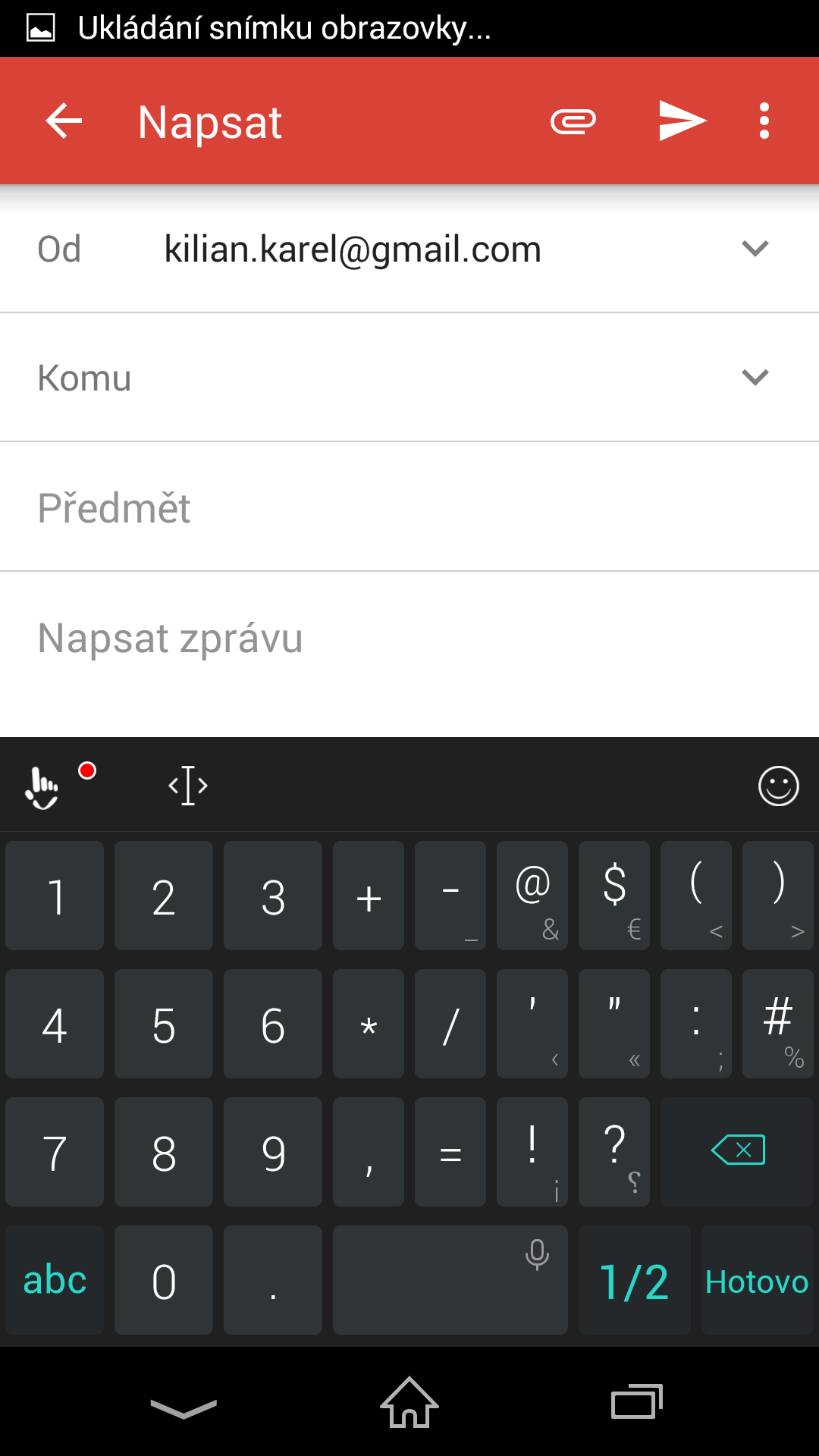
Task: Go to the home screen
Action: (x=409, y=1403)
